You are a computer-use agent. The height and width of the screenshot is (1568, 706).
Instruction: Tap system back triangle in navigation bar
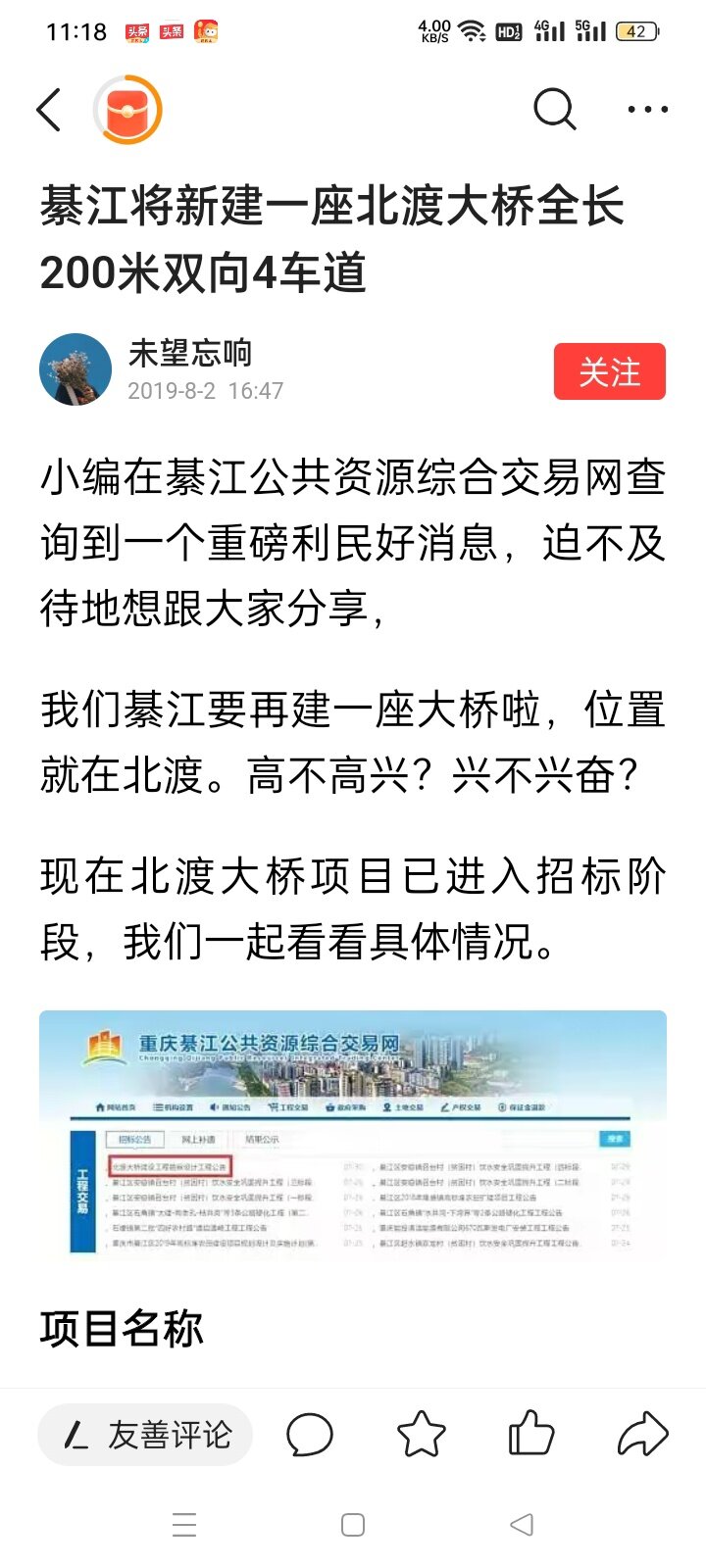pos(523,1525)
